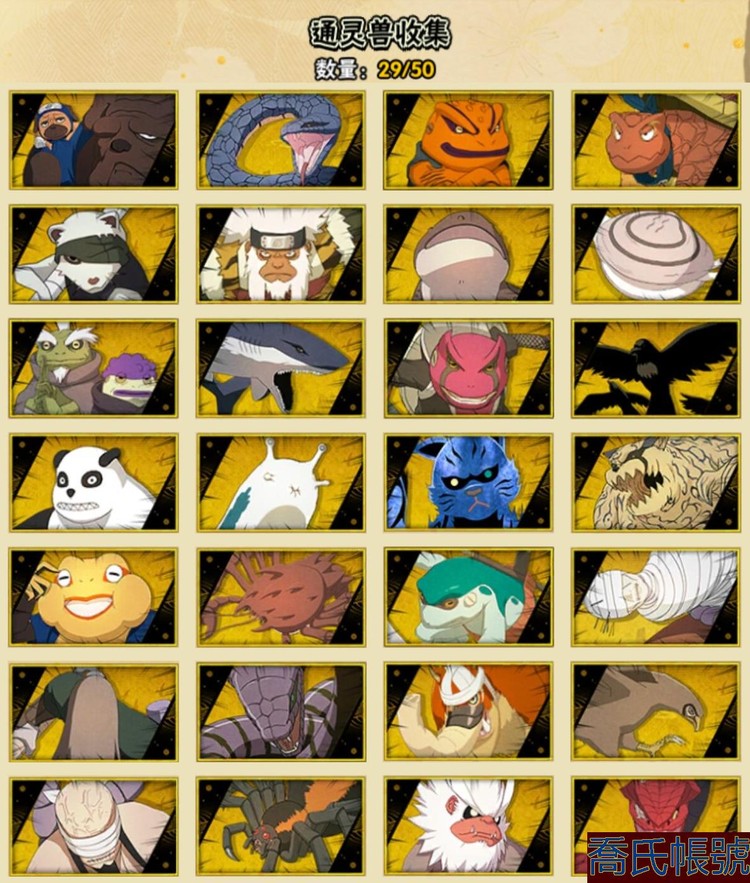Select the pink-faced toad card
This screenshot has width=750, height=883.
(x=468, y=369)
